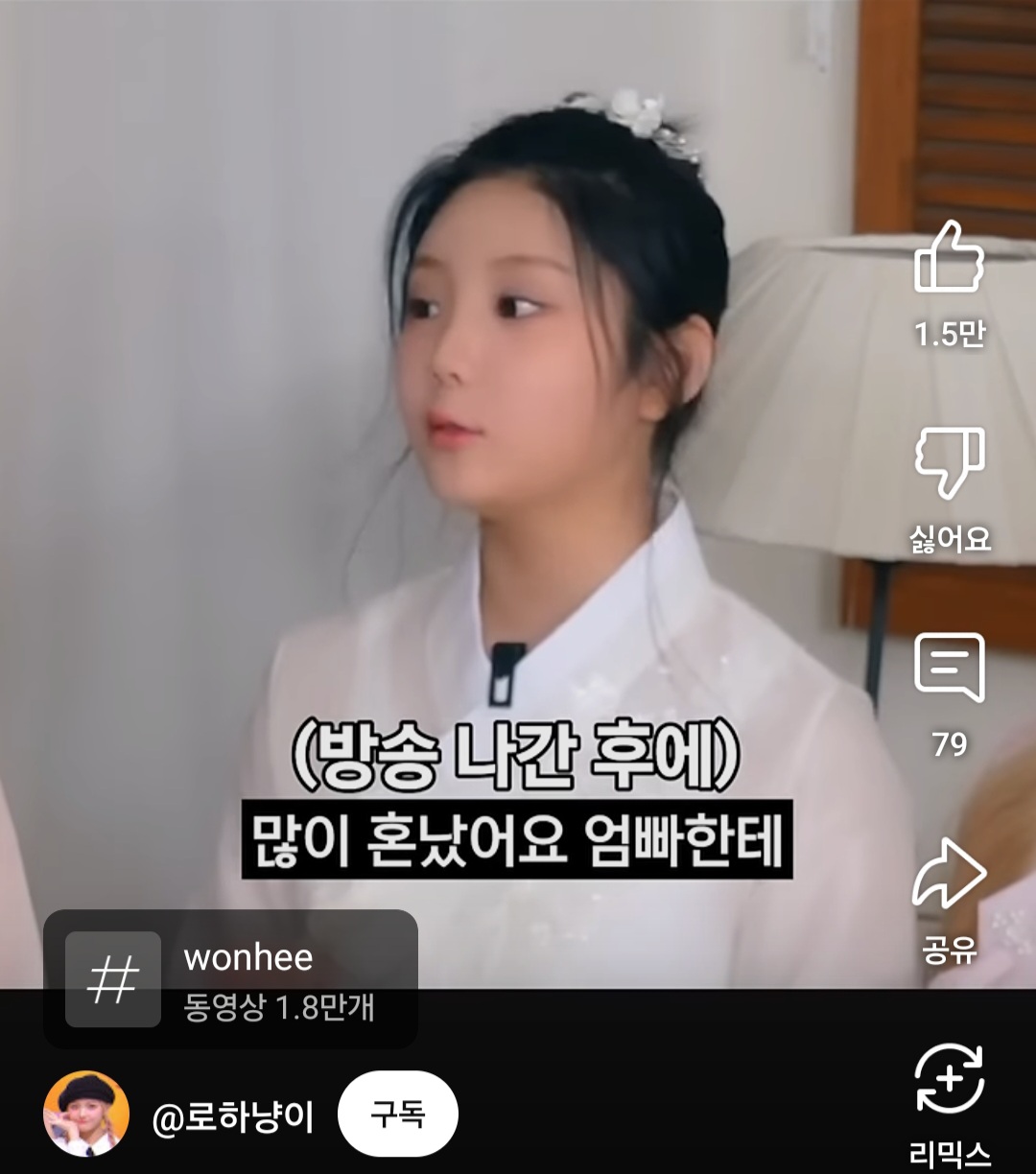Screen dimensions: 1036x1174
Task: Visit the @로하냥이 channel name
Action: coord(233,1117)
